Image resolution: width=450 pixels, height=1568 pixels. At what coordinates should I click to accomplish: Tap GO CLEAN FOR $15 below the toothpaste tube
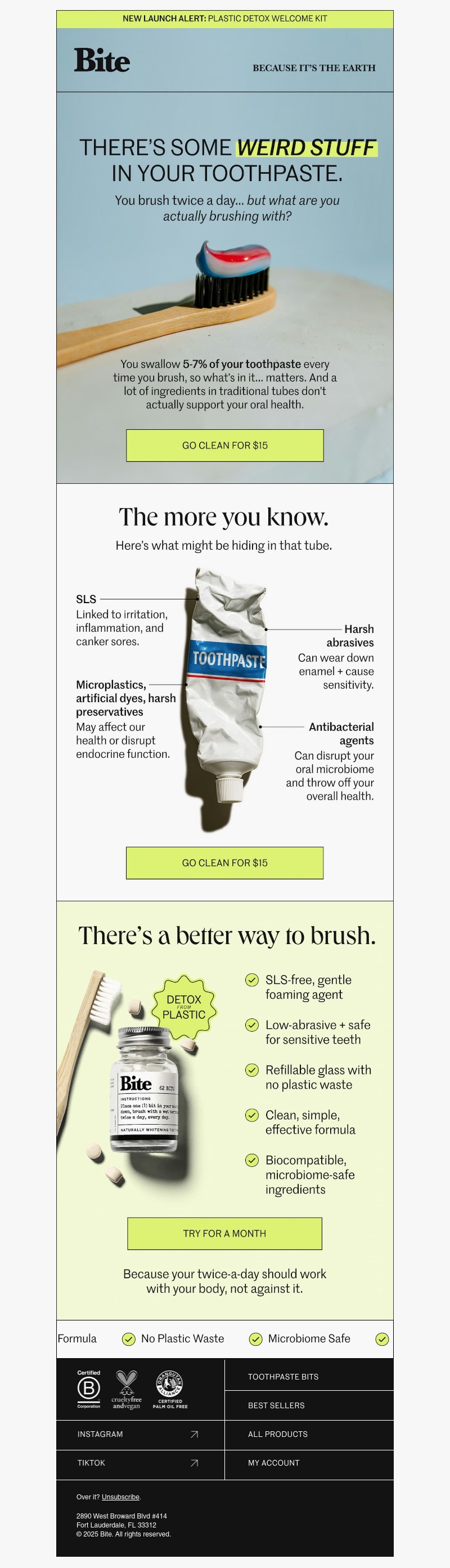tap(224, 862)
